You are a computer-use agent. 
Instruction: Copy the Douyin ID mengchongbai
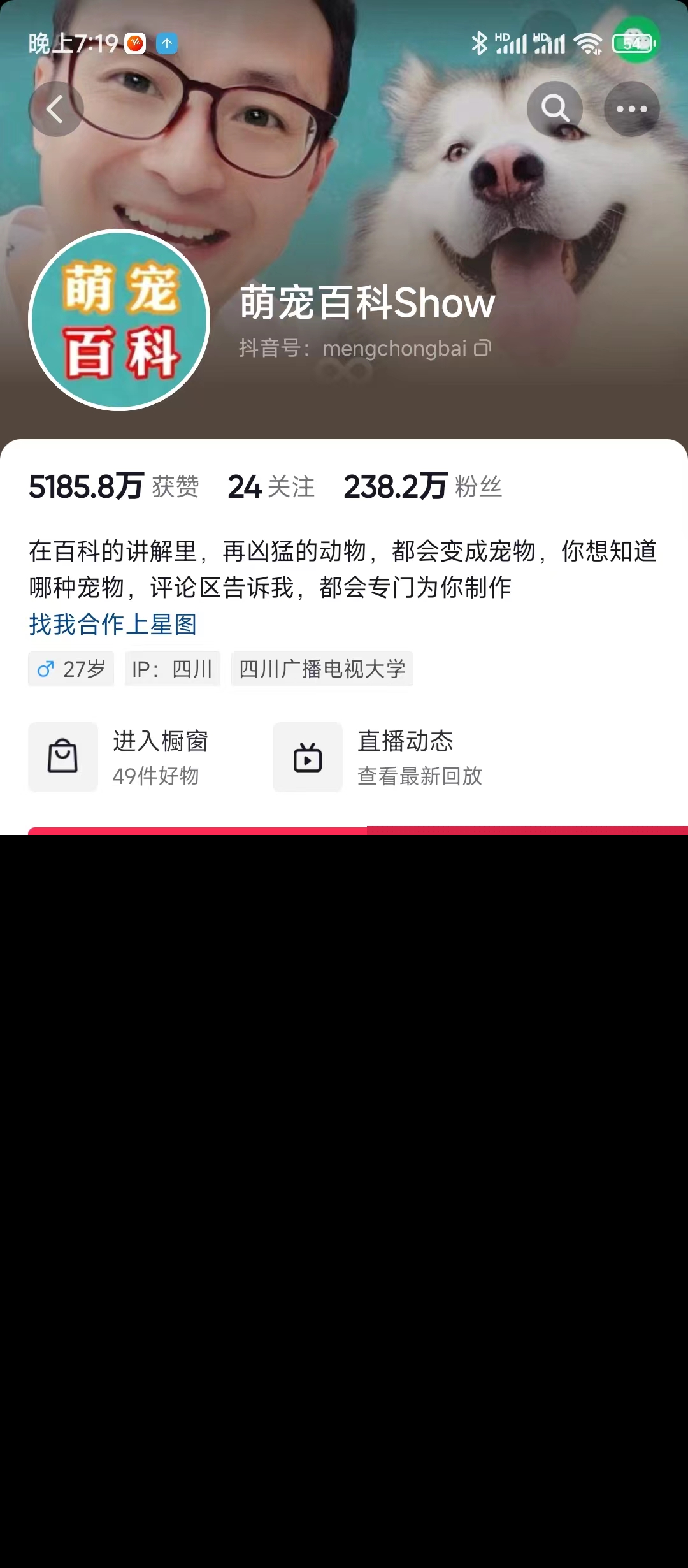(483, 349)
